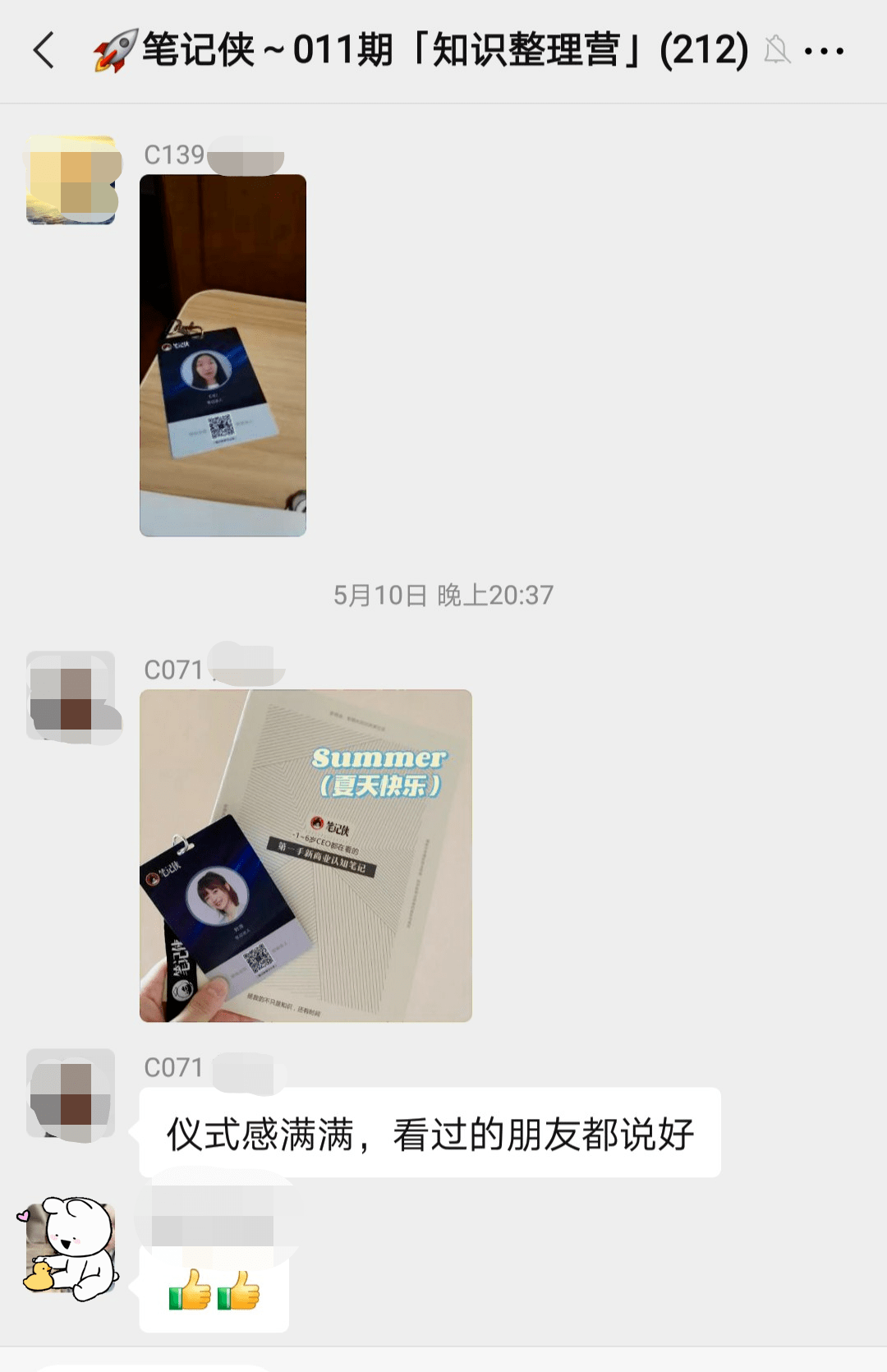
Task: Open the badge photo sent by C139
Action: [x=223, y=355]
